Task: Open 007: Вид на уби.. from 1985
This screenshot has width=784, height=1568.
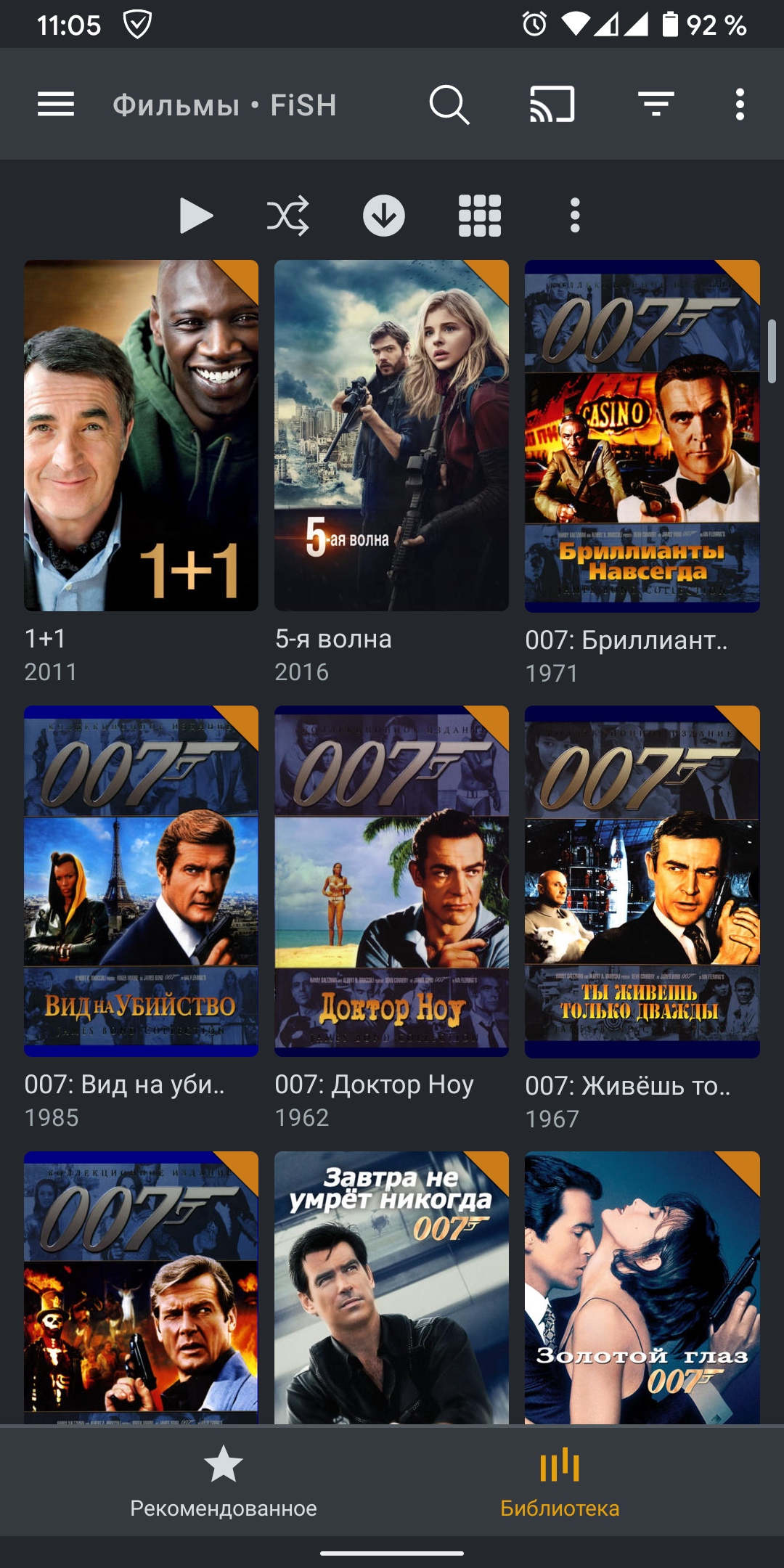Action: tap(141, 881)
